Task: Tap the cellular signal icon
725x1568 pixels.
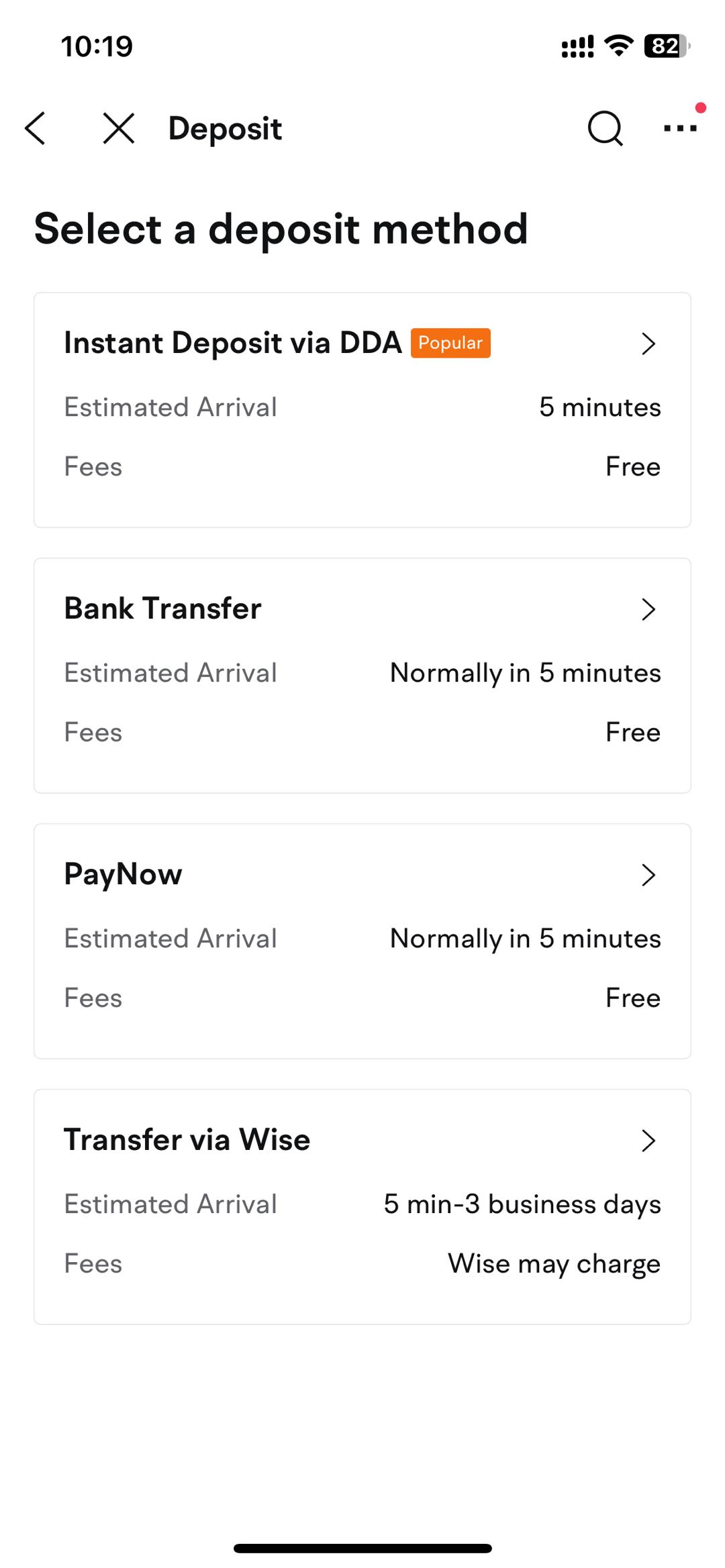Action: (576, 45)
